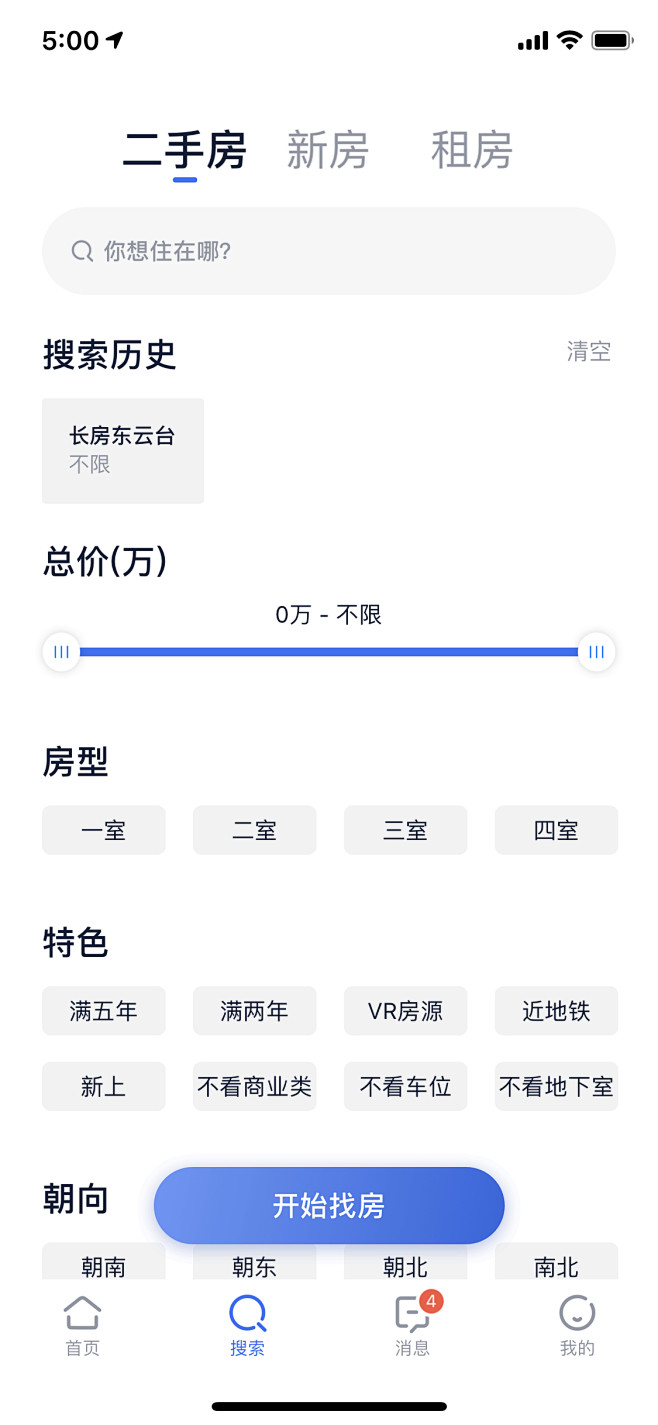Pick the VR房源 feature chip
The image size is (658, 1425).
click(406, 1011)
